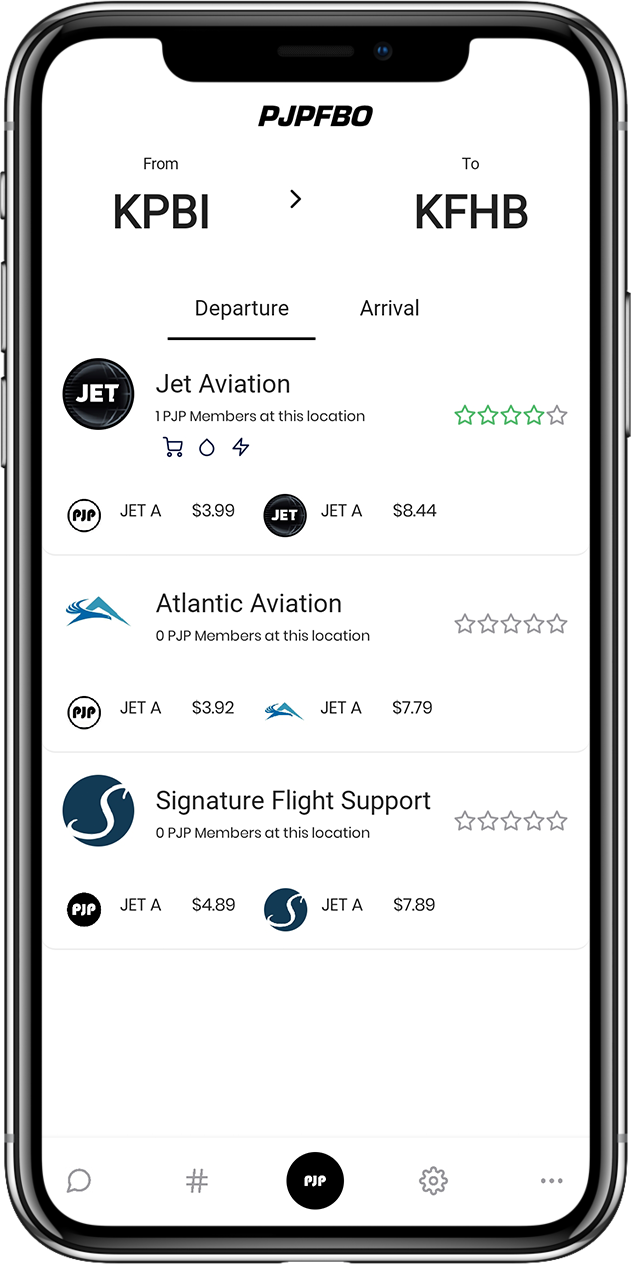Switch to the Arrival tab
Viewport: 631px width, 1266px height.
pos(389,308)
